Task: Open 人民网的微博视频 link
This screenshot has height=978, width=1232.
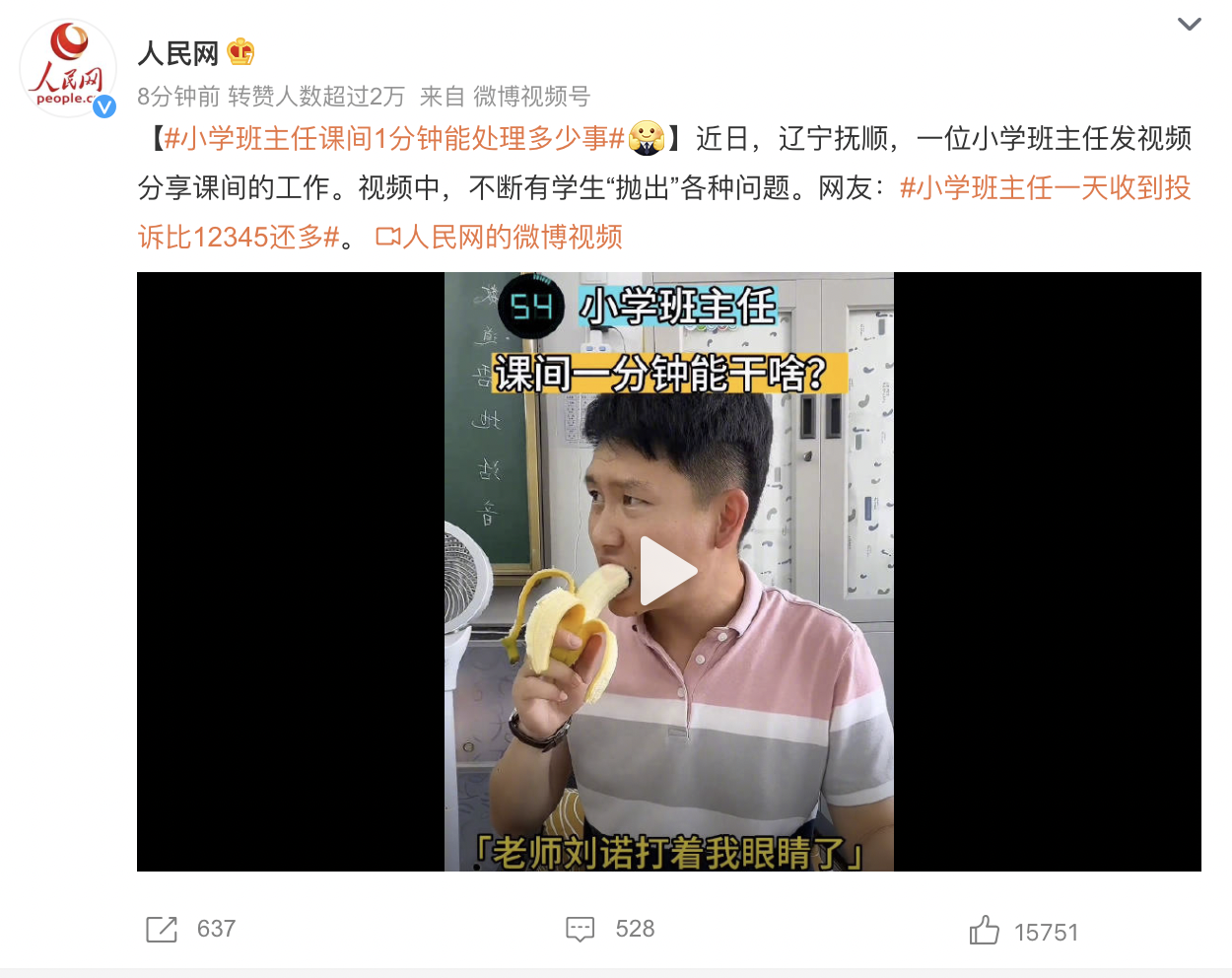Action: coord(500,238)
